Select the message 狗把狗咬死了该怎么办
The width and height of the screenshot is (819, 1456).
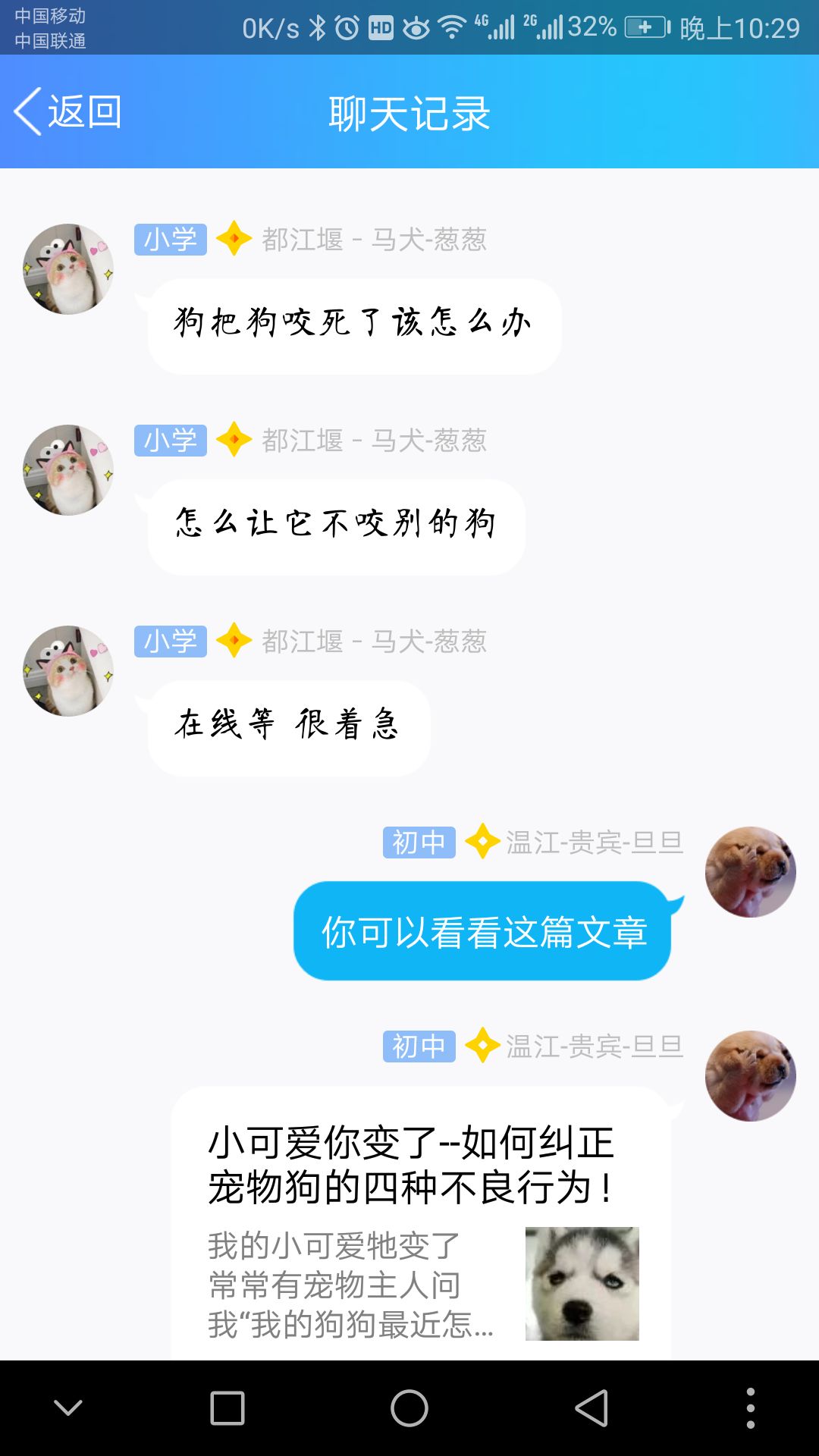click(353, 323)
